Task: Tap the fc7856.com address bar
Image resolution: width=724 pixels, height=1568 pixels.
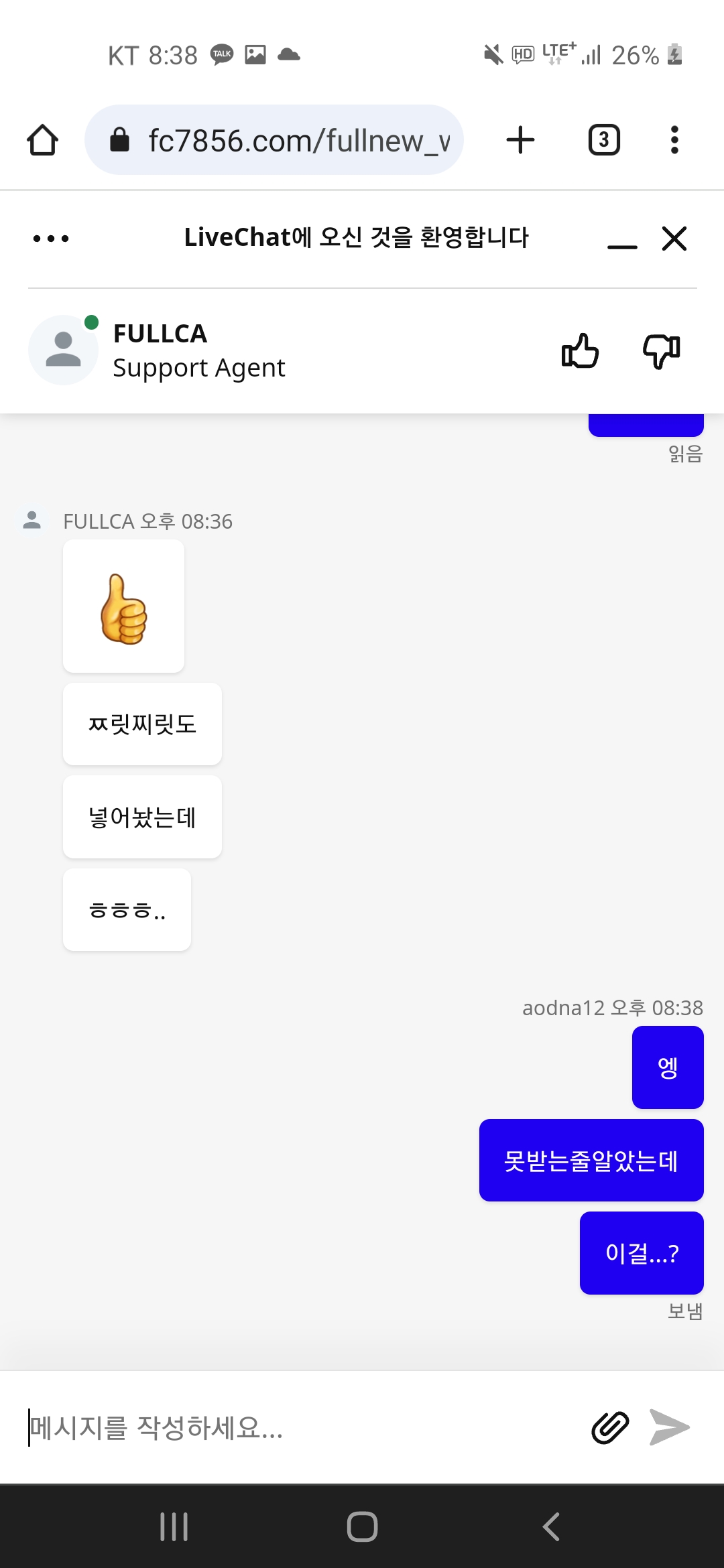Action: pos(274,140)
